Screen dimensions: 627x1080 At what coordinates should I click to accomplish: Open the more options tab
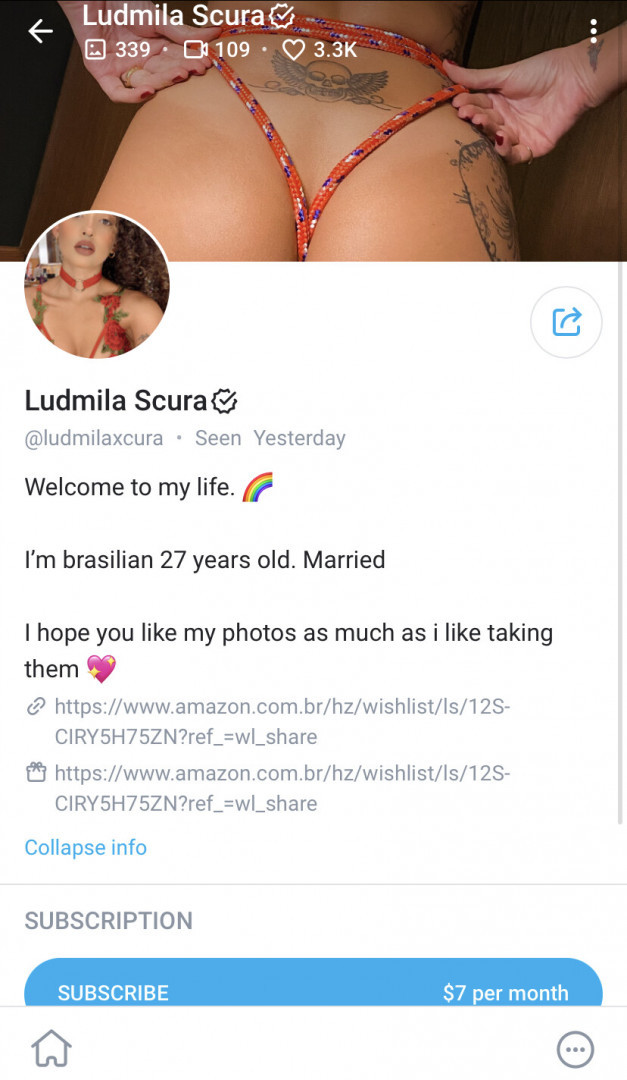[x=575, y=1049]
